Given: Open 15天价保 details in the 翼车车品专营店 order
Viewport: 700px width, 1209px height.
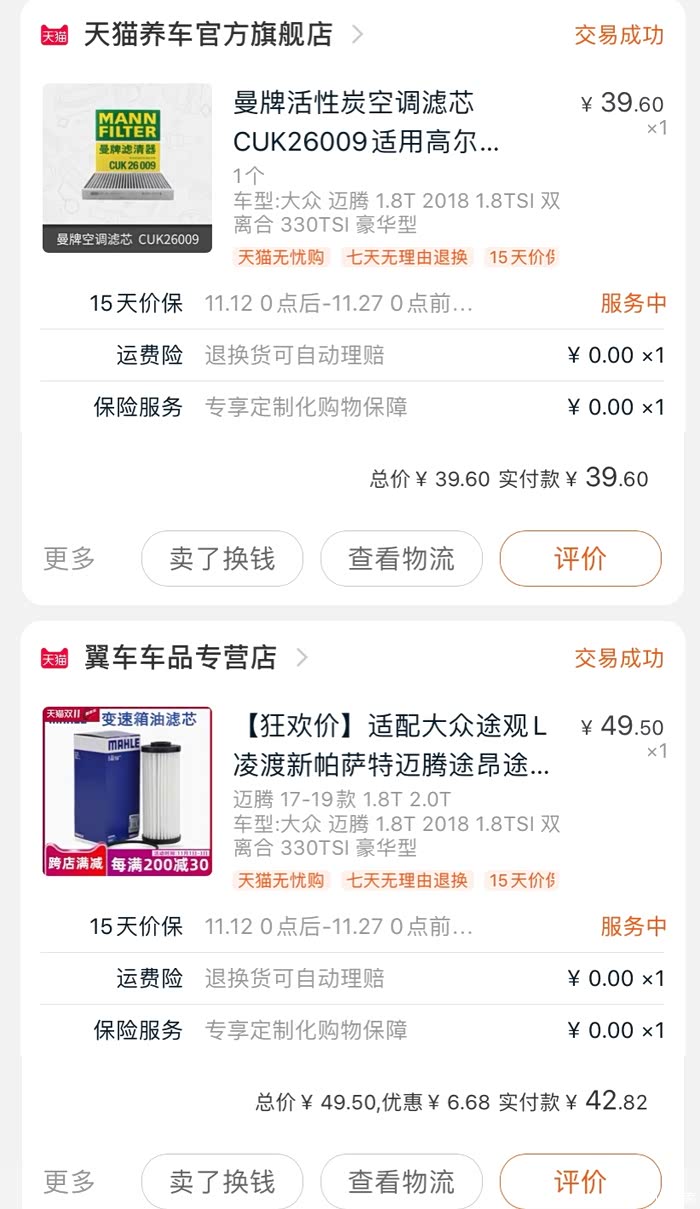Looking at the screenshot, I should point(350,926).
